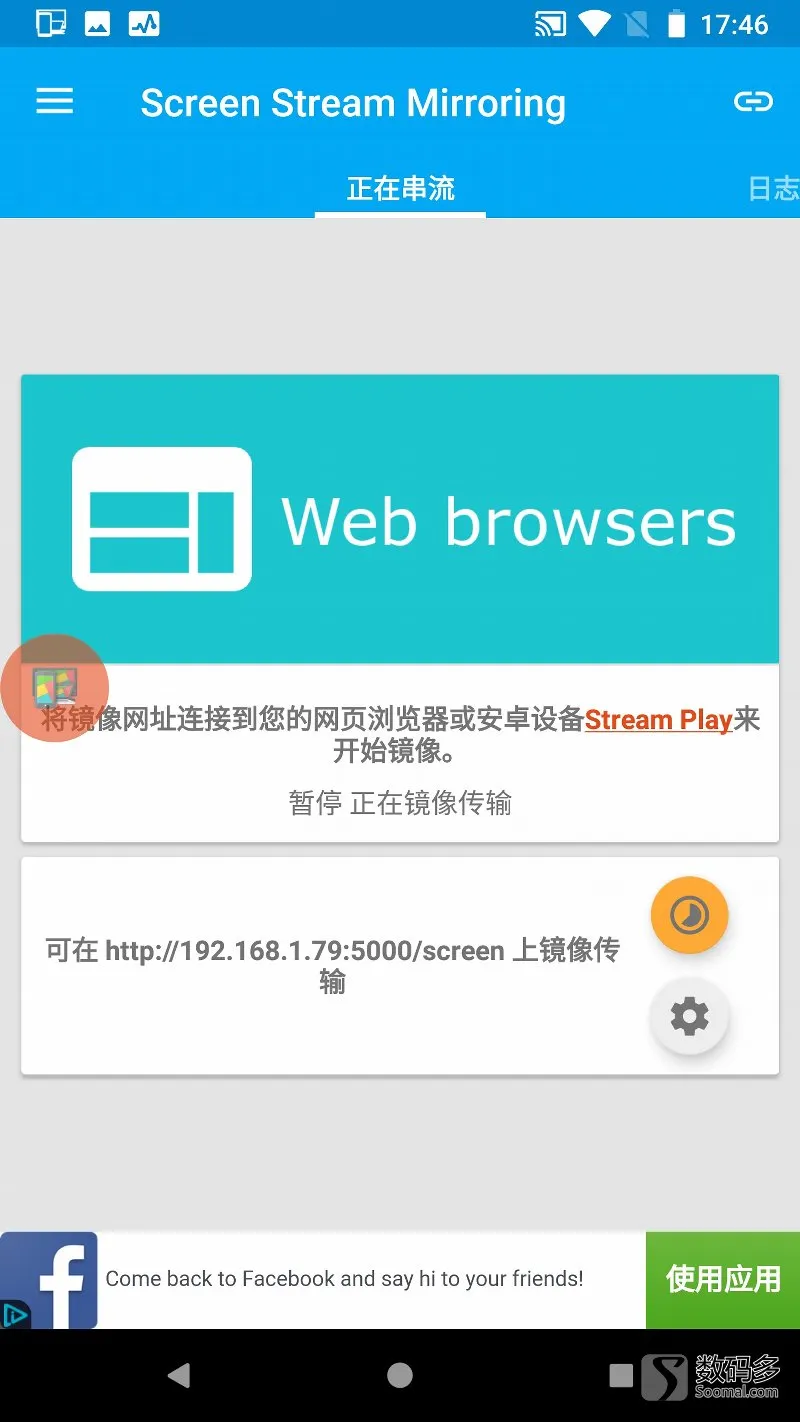The width and height of the screenshot is (800, 1422).
Task: Open the Web browsers card
Action: pyautogui.click(x=400, y=520)
